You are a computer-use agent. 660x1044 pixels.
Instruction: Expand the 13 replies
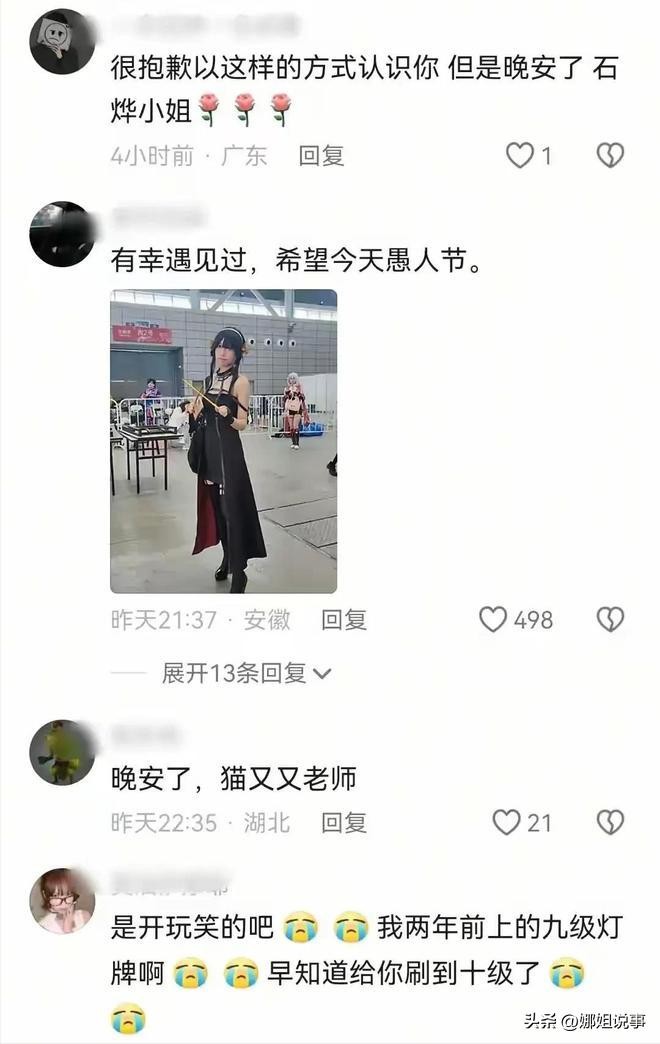pyautogui.click(x=246, y=673)
